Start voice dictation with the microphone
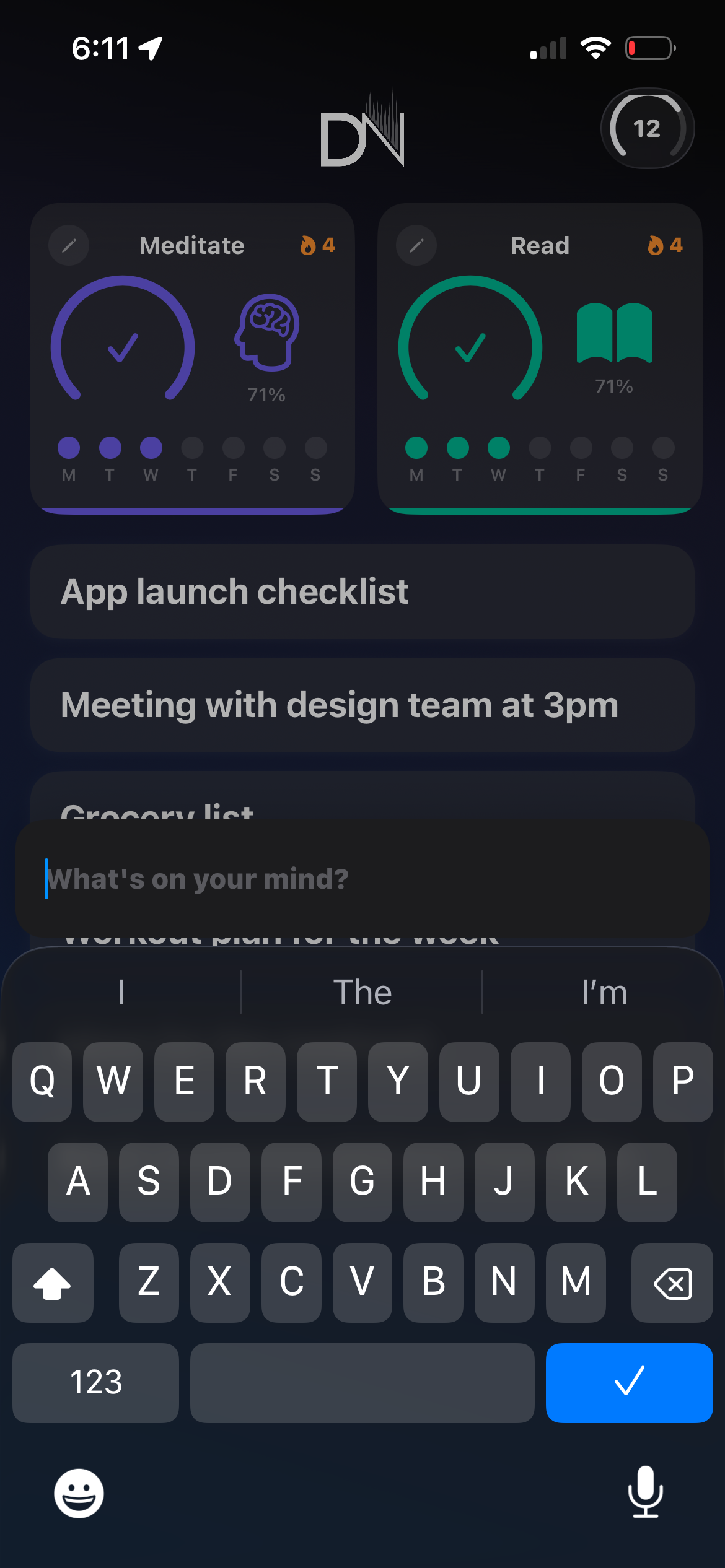The height and width of the screenshot is (1568, 725). [x=646, y=1494]
